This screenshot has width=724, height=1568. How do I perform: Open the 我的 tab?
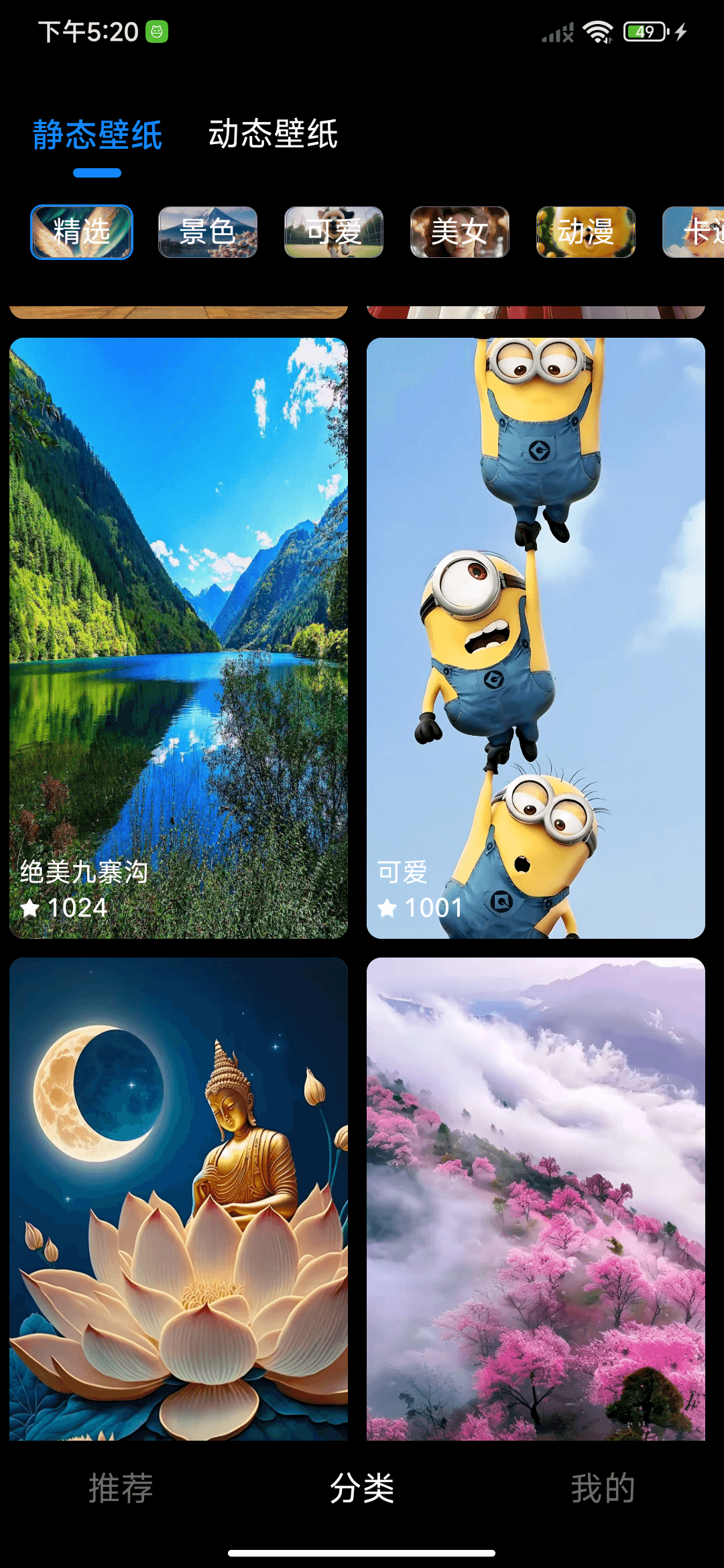603,1488
